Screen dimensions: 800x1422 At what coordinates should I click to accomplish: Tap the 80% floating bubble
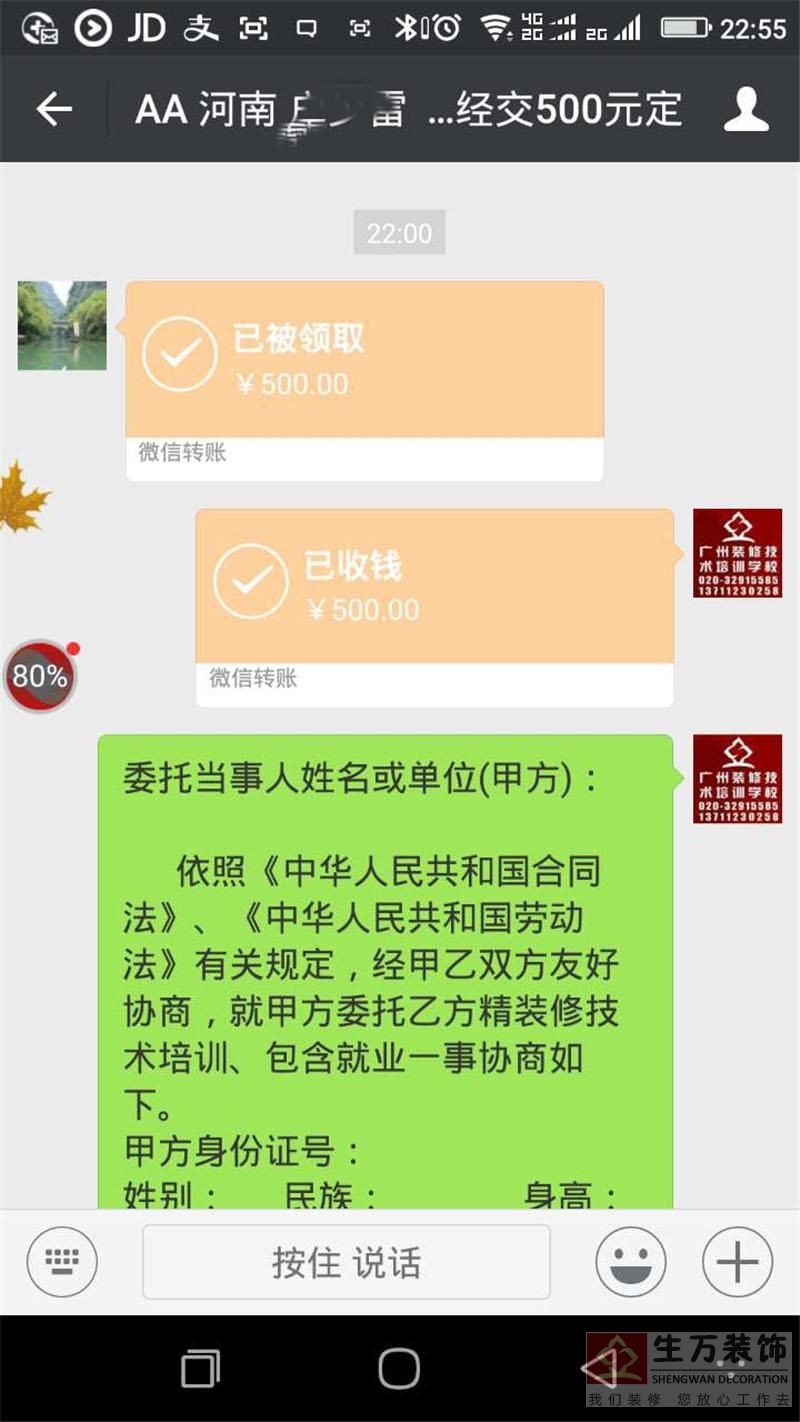[39, 677]
